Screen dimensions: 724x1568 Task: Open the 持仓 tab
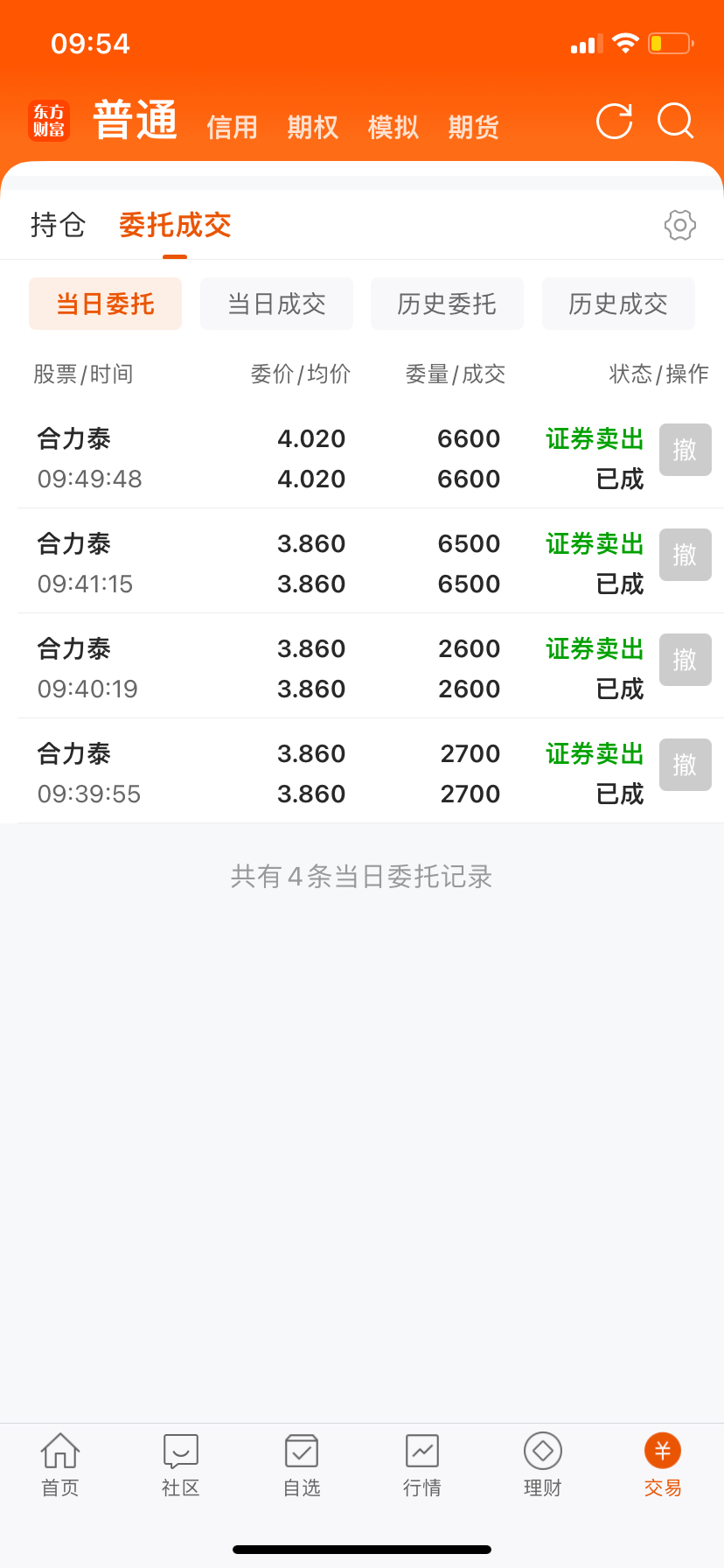[58, 225]
